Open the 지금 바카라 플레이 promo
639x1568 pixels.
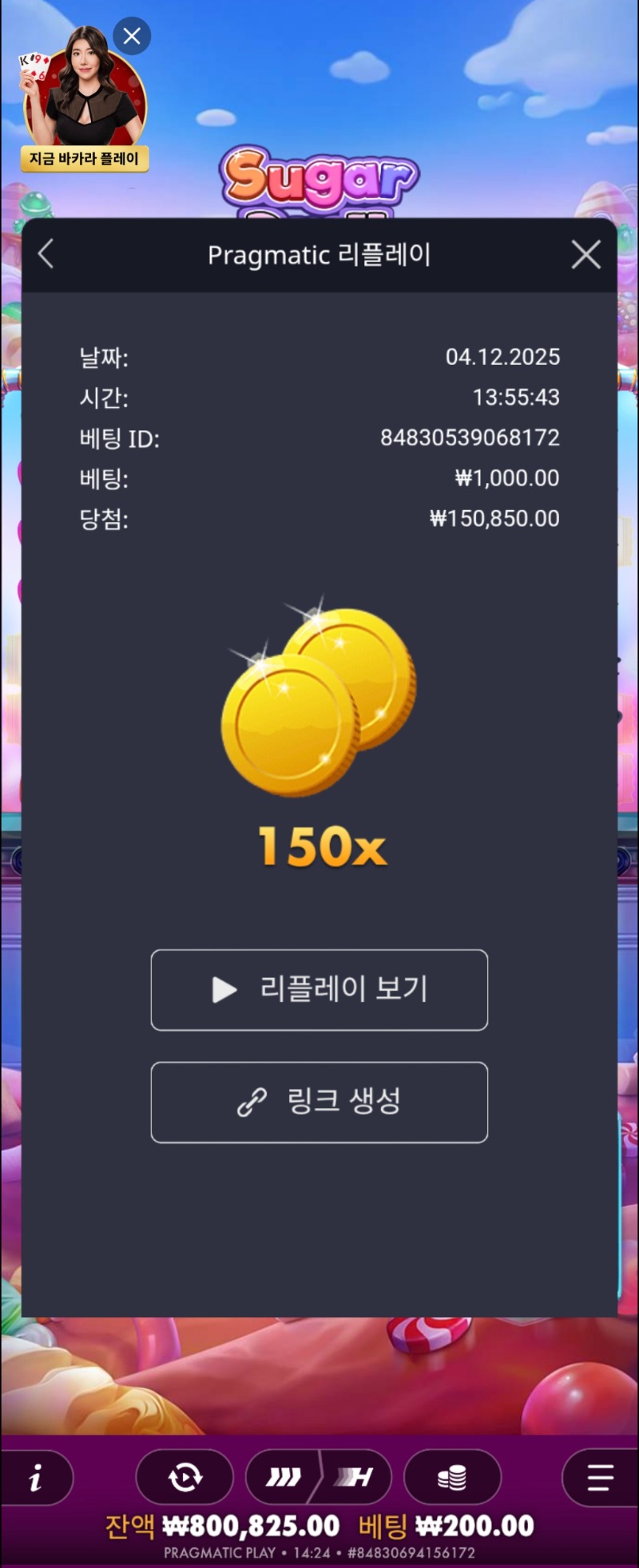(x=84, y=158)
